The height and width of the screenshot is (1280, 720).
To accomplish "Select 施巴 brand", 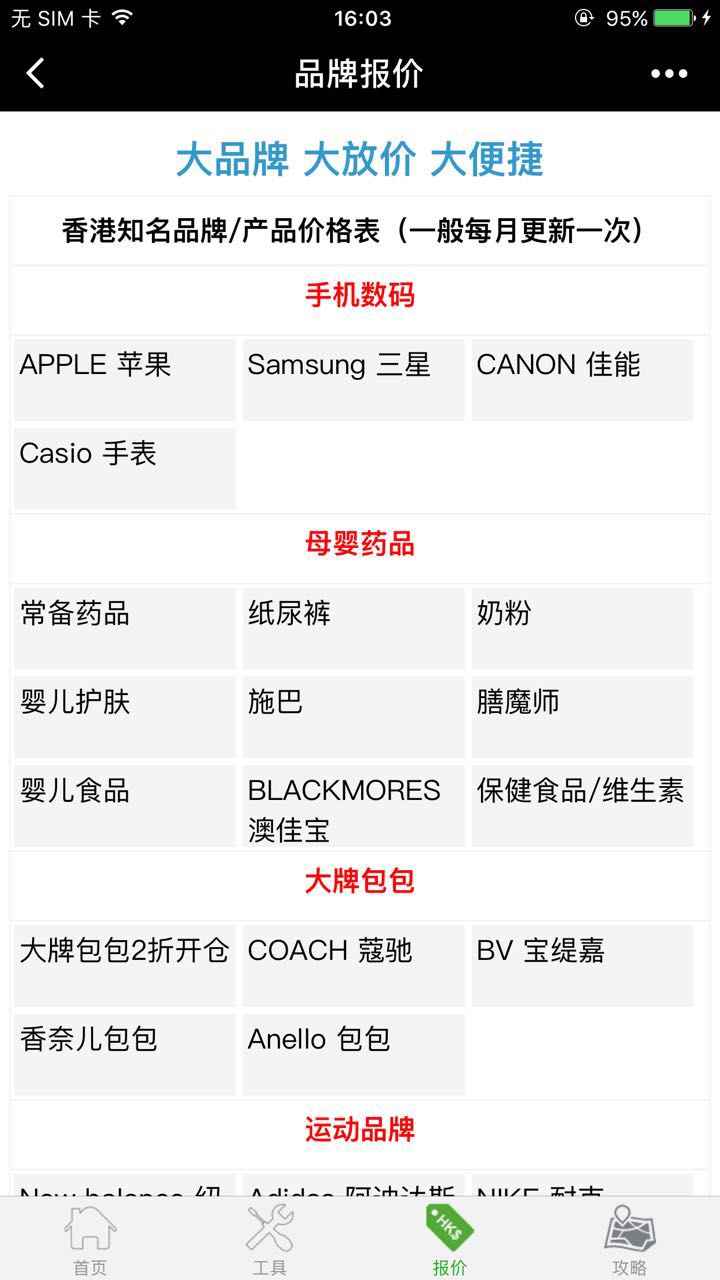I will point(353,717).
